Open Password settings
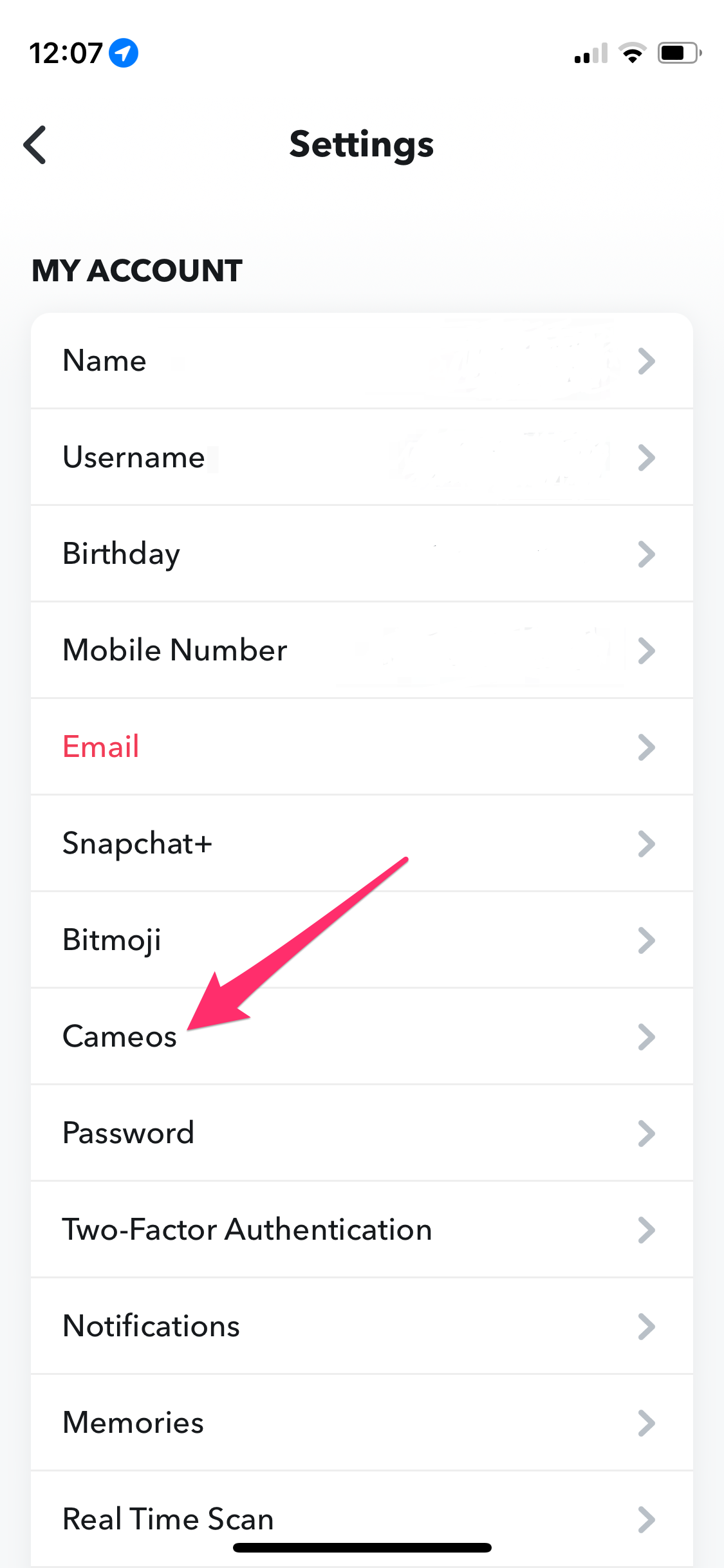The height and width of the screenshot is (1568, 724). pyautogui.click(x=361, y=1133)
